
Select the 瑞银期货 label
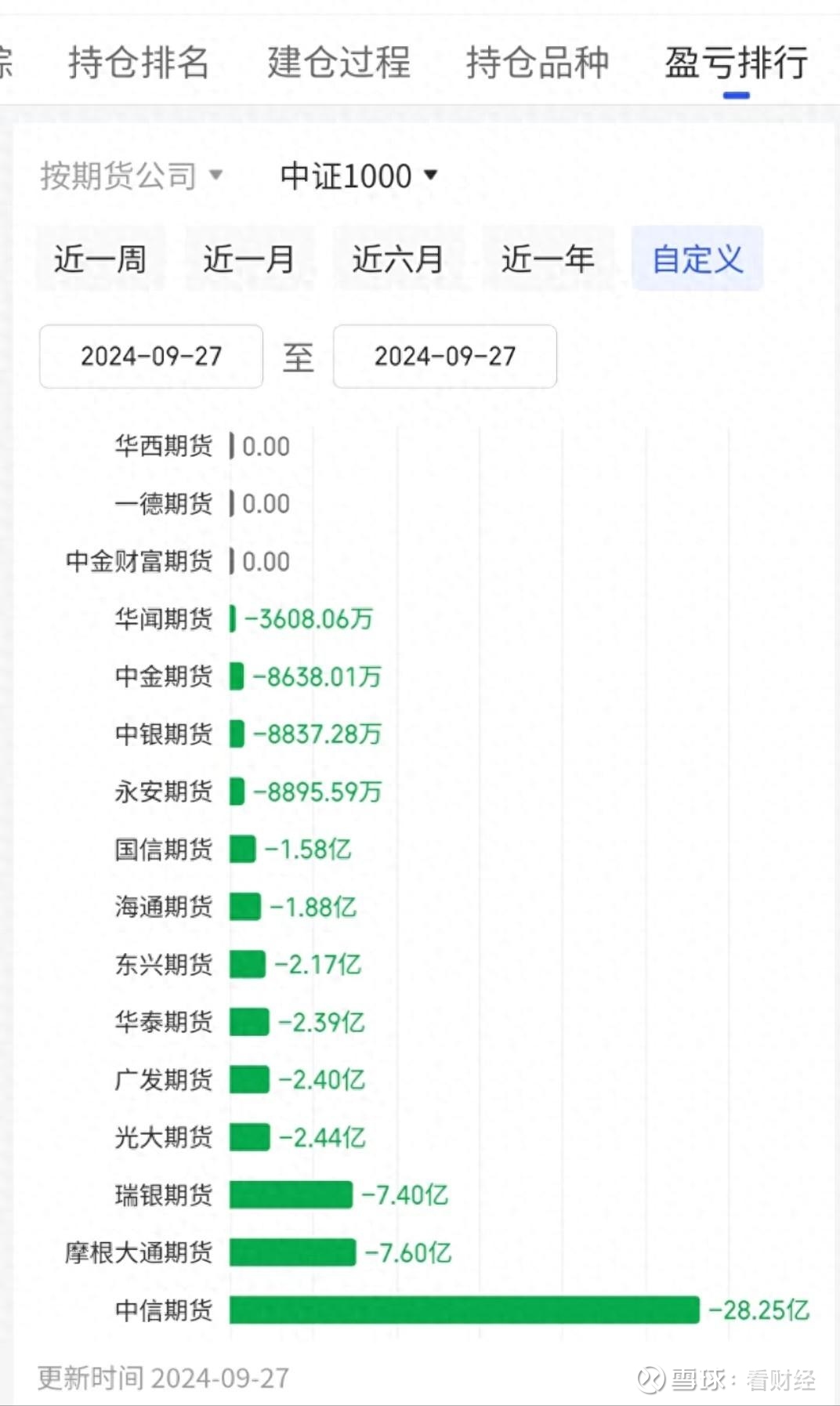pyautogui.click(x=162, y=1194)
